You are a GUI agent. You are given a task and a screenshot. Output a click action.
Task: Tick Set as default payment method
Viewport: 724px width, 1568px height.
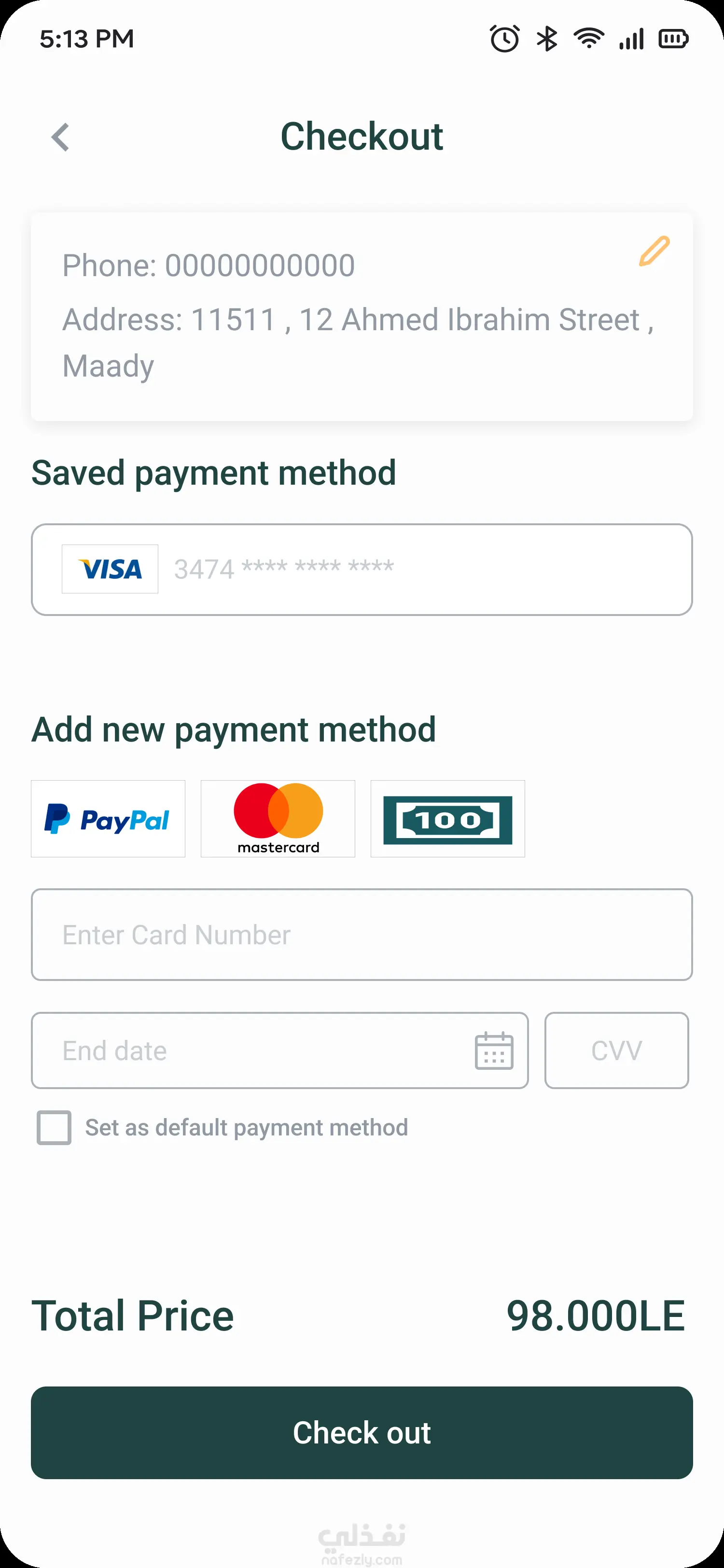click(54, 1128)
